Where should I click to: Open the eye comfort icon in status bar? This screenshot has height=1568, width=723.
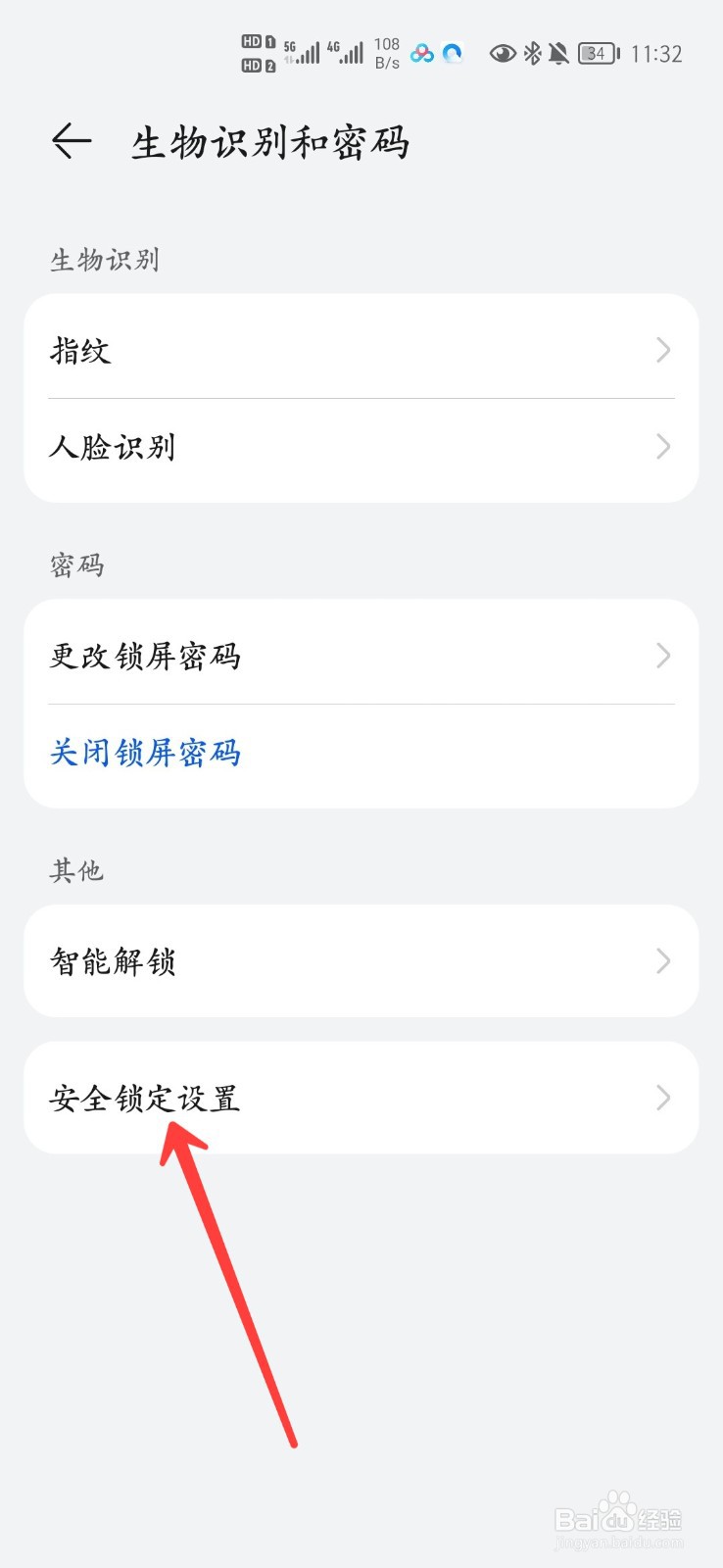[x=505, y=54]
